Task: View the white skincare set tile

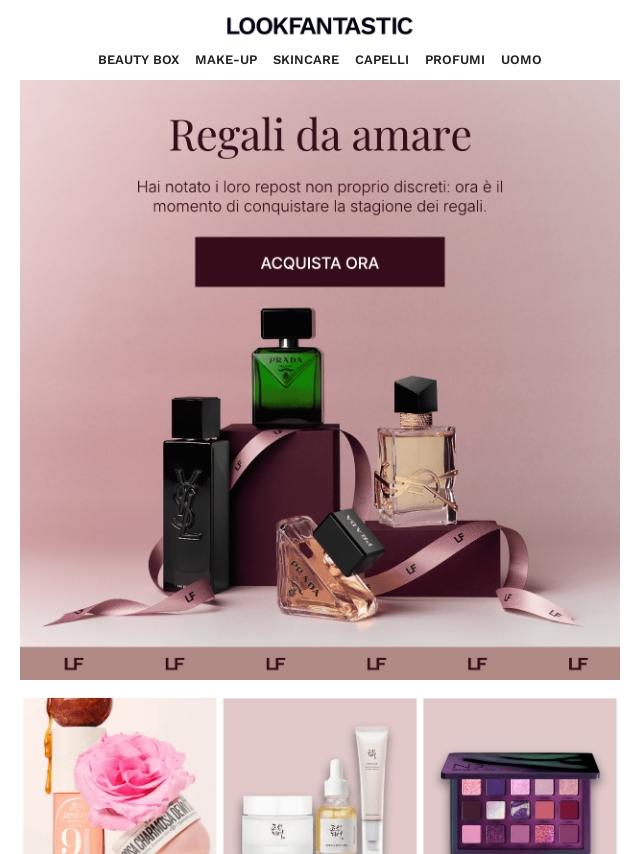Action: pyautogui.click(x=320, y=776)
